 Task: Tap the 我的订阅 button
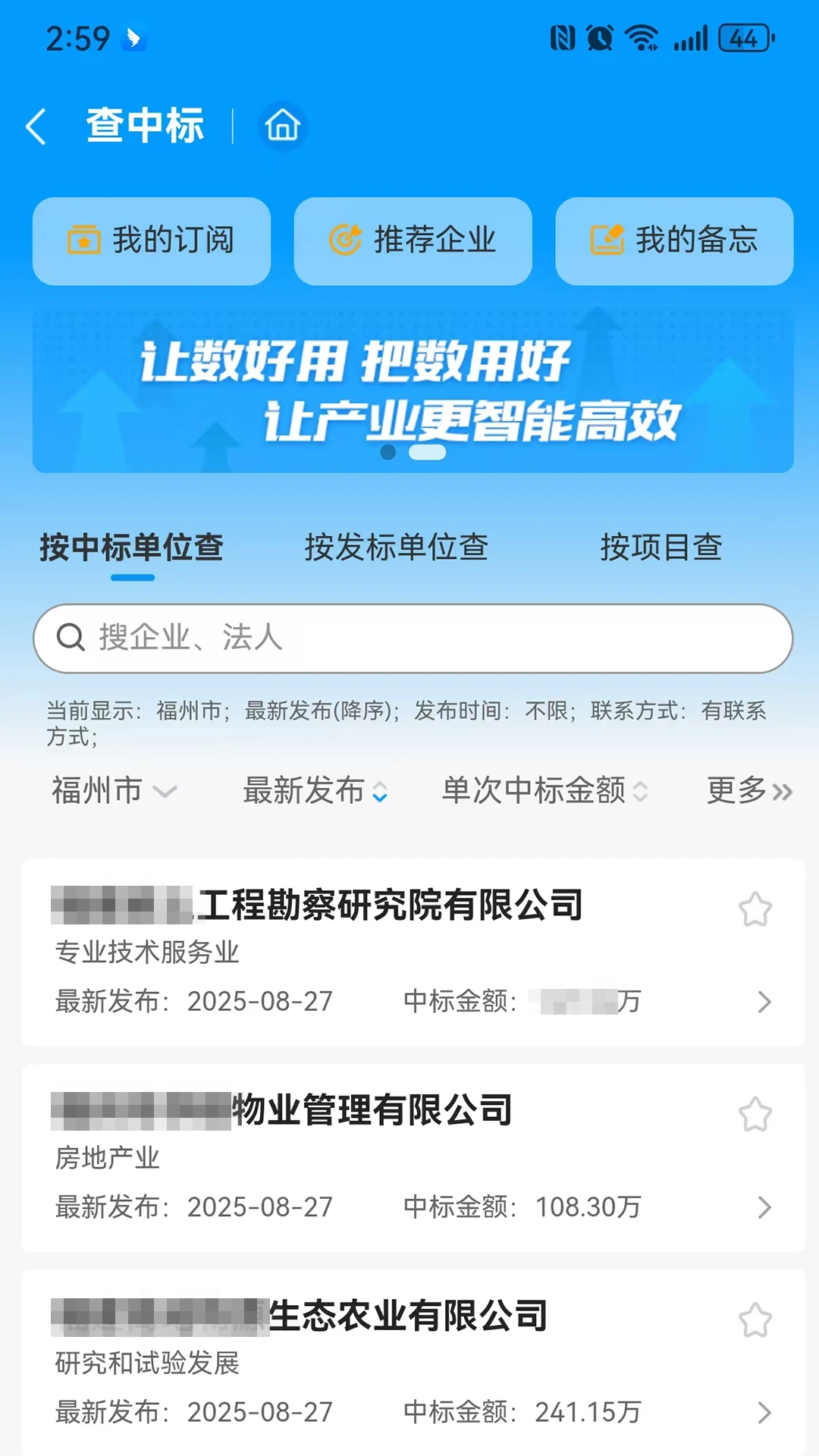coord(151,241)
